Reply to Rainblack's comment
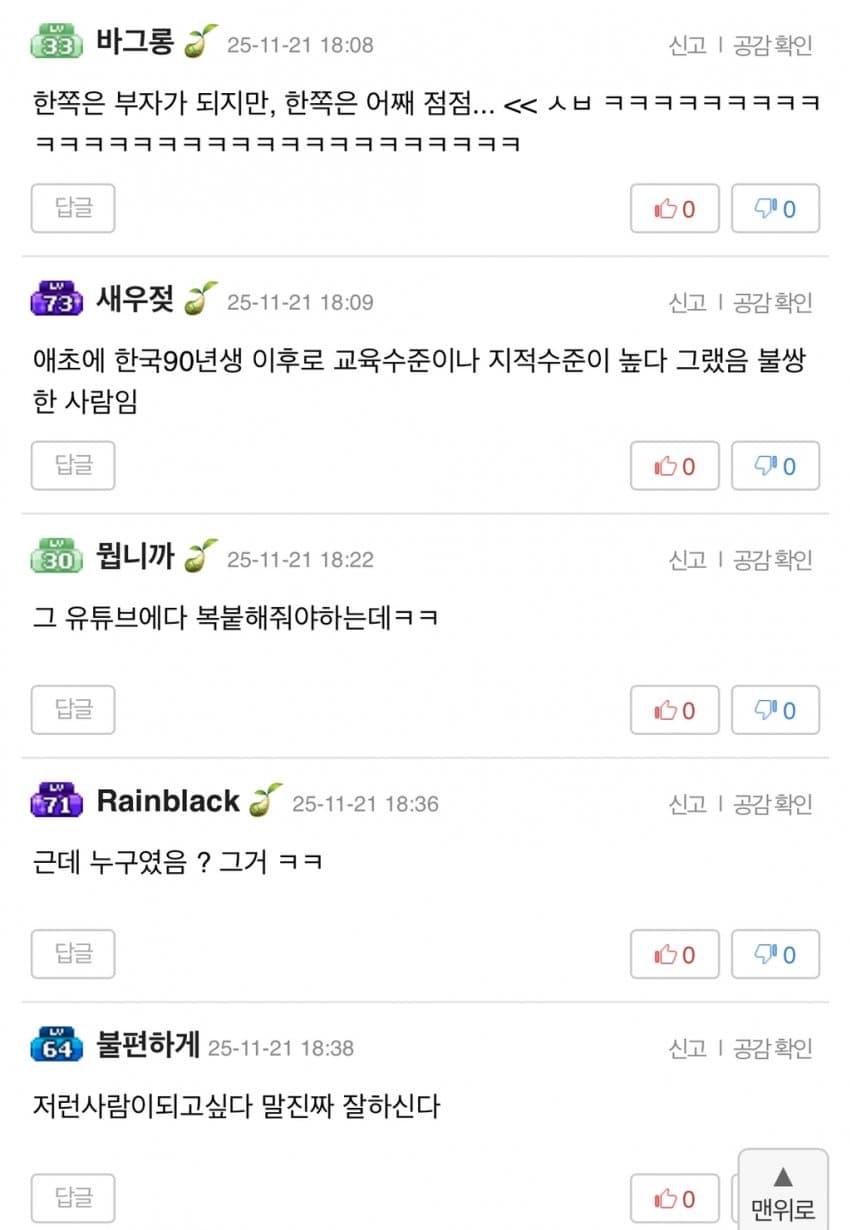 (73, 954)
